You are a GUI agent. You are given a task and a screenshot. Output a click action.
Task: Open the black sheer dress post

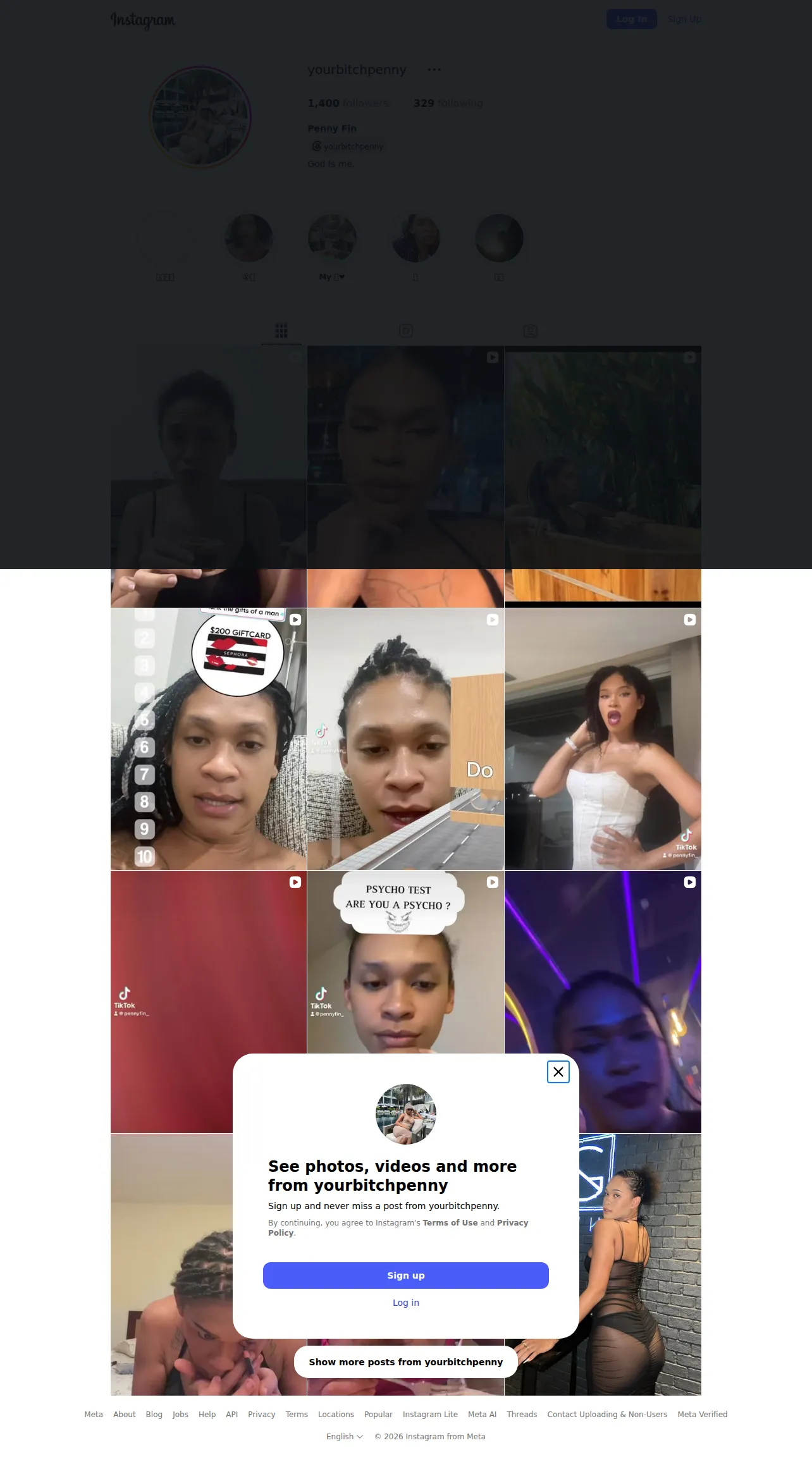pos(640,1265)
